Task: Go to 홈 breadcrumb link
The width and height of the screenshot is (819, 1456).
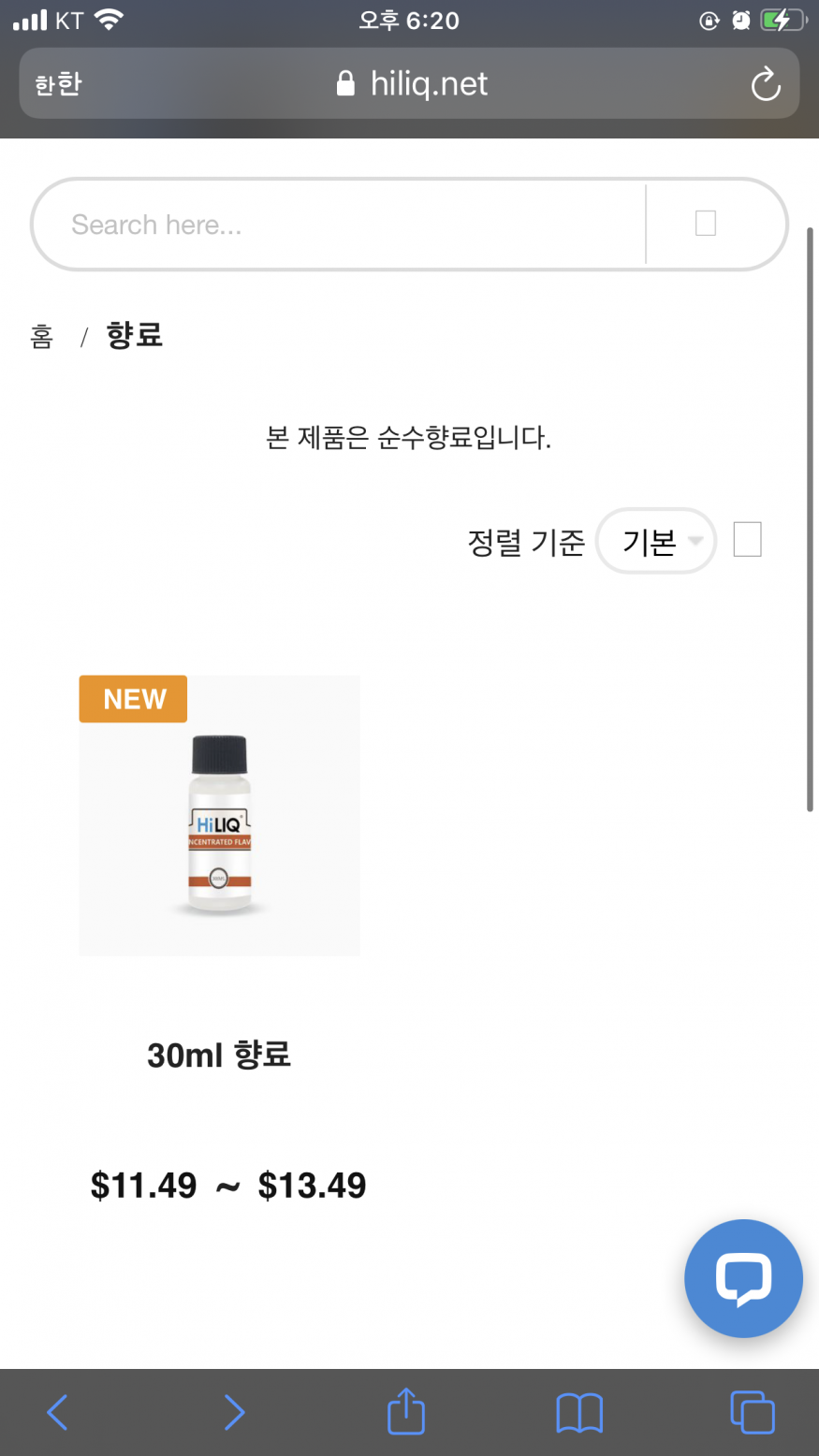Action: (42, 337)
